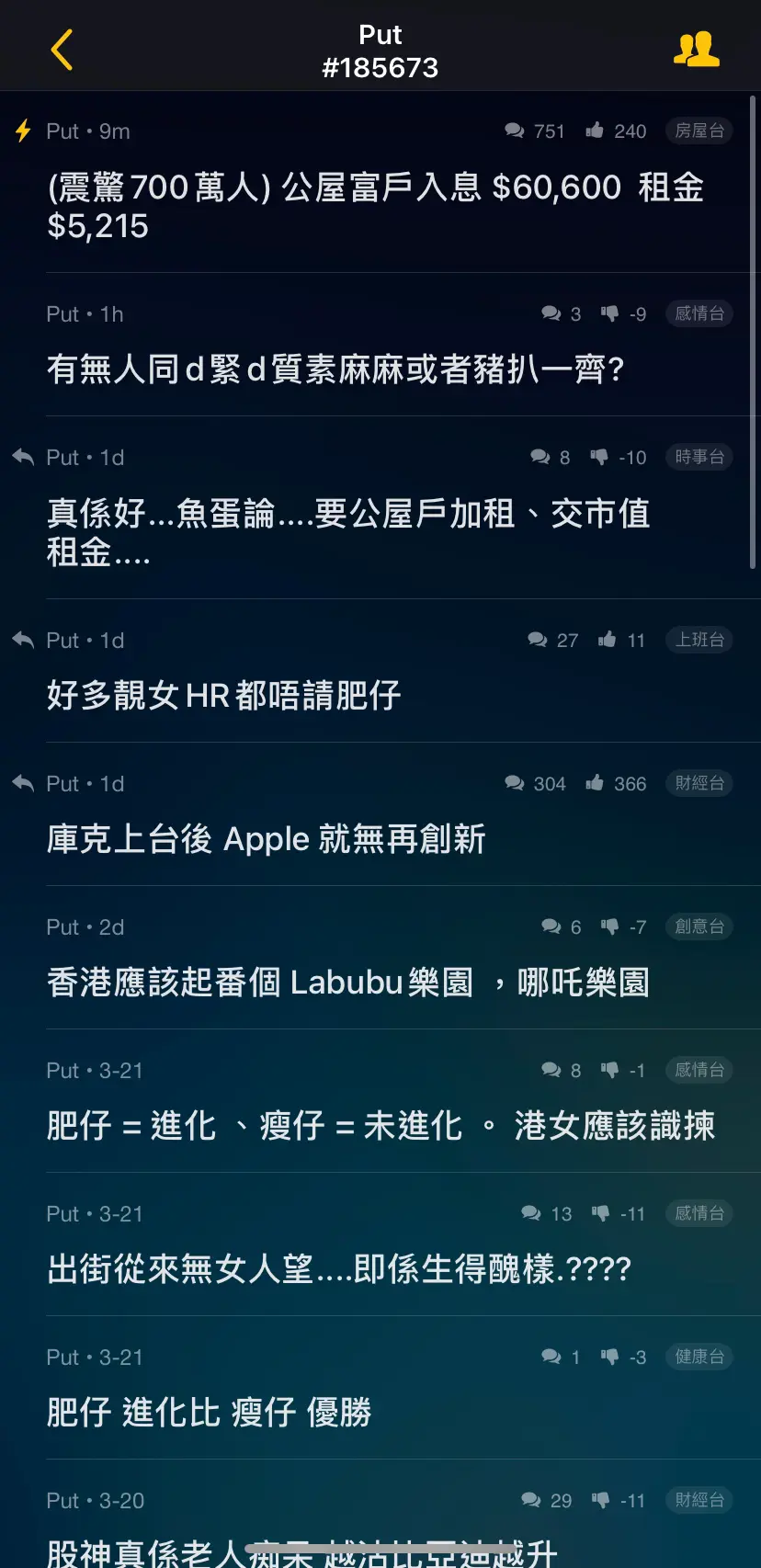Tap the reply arrow beside the 好多靚女HR post
Screen dimensions: 761x1568
point(22,640)
